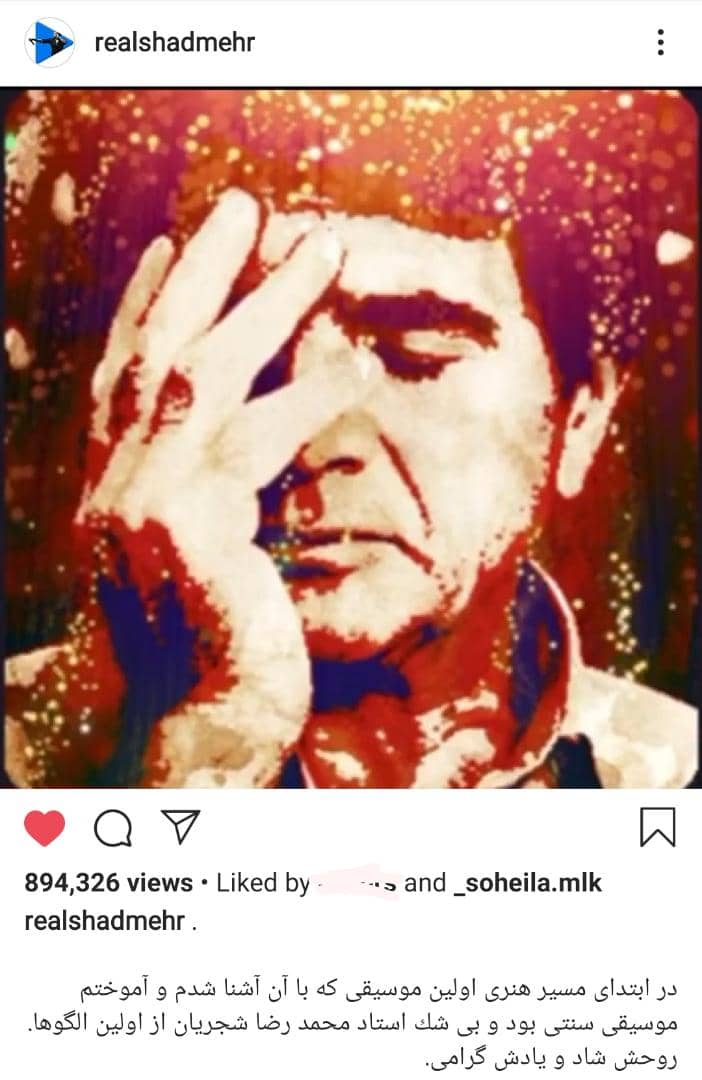Screen dimensions: 702x1080
Task: Tap the realshadmehr username in the caption
Action: click(x=103, y=921)
